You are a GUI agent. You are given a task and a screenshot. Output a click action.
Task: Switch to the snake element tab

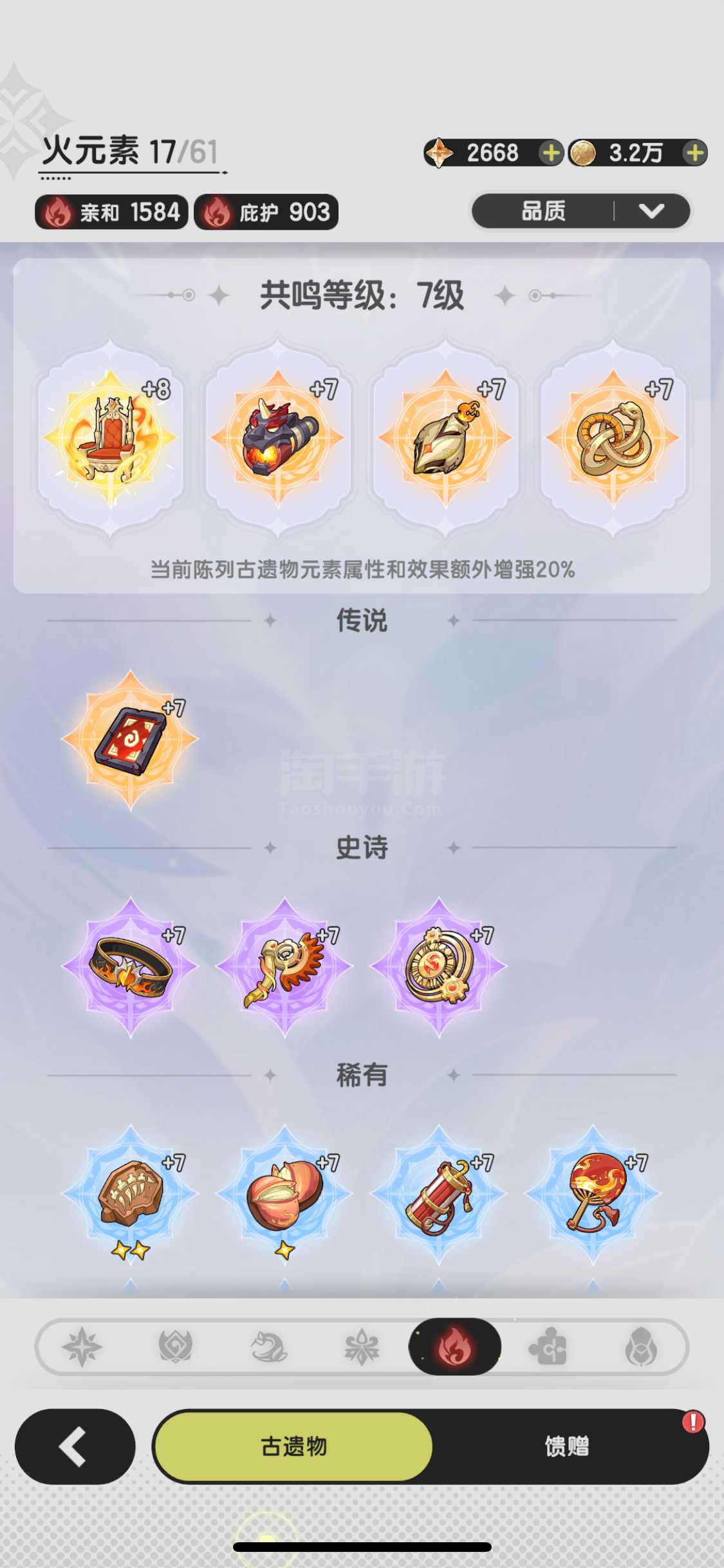click(268, 1347)
